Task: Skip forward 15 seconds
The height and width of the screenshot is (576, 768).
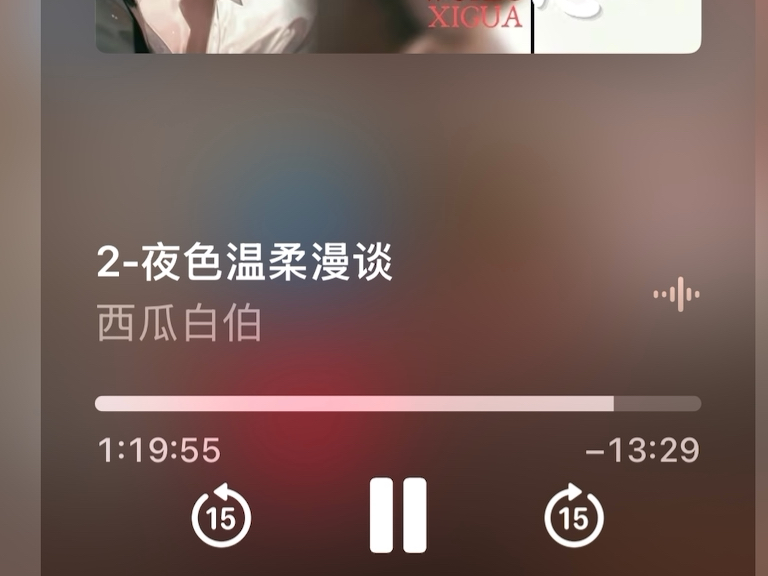Action: point(574,517)
